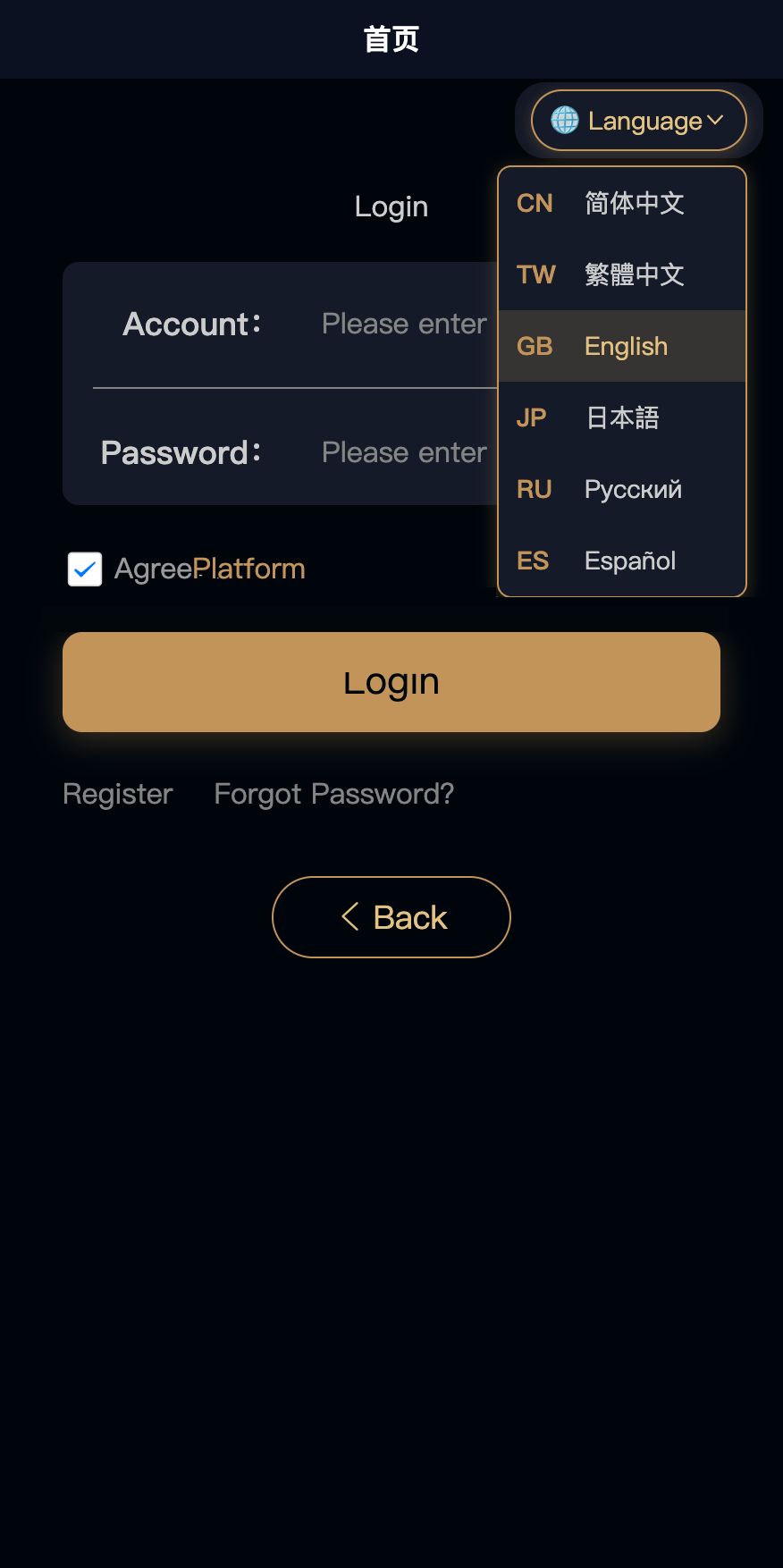Image resolution: width=783 pixels, height=1568 pixels.
Task: Click the chevron arrow beside Language
Action: point(714,120)
